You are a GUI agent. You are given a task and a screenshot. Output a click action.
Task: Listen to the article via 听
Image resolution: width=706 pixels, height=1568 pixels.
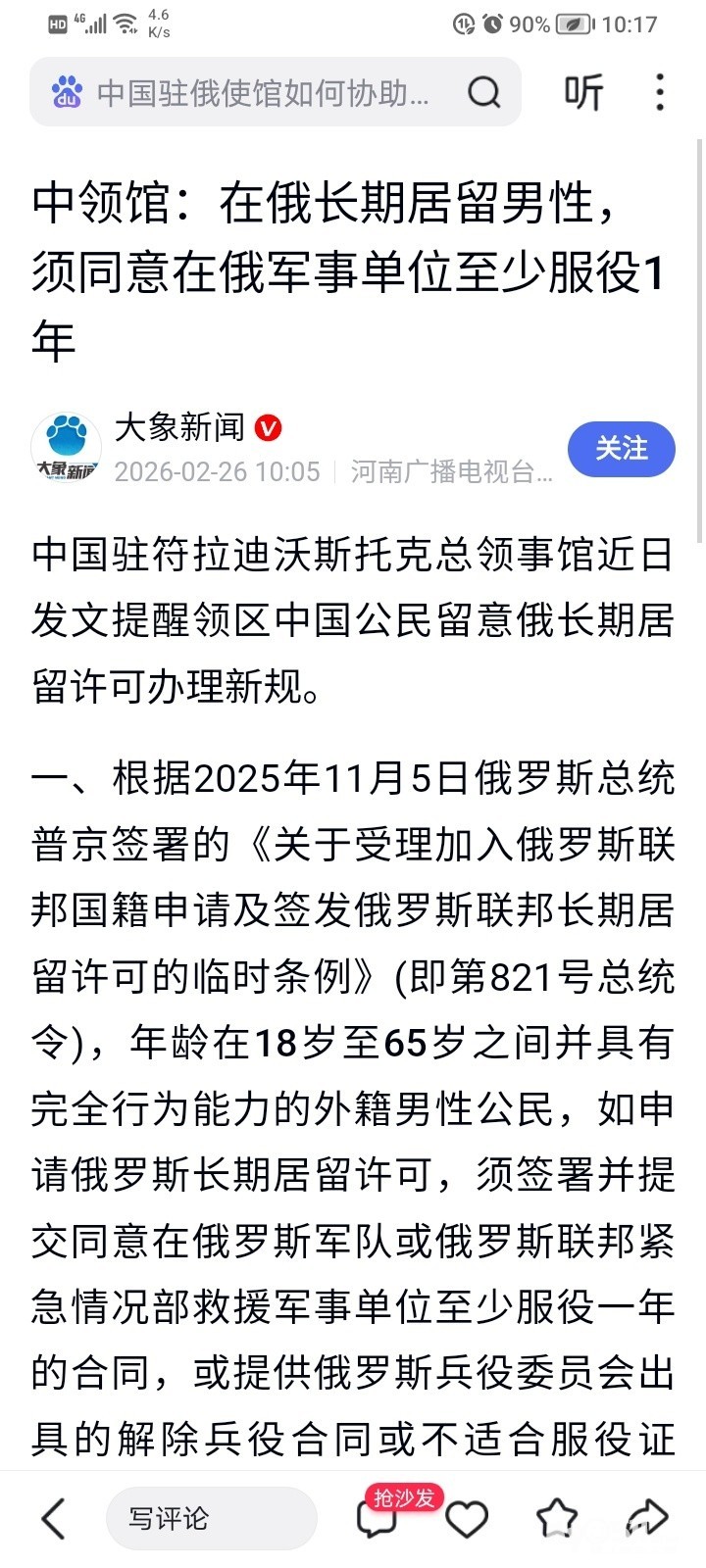point(582,93)
